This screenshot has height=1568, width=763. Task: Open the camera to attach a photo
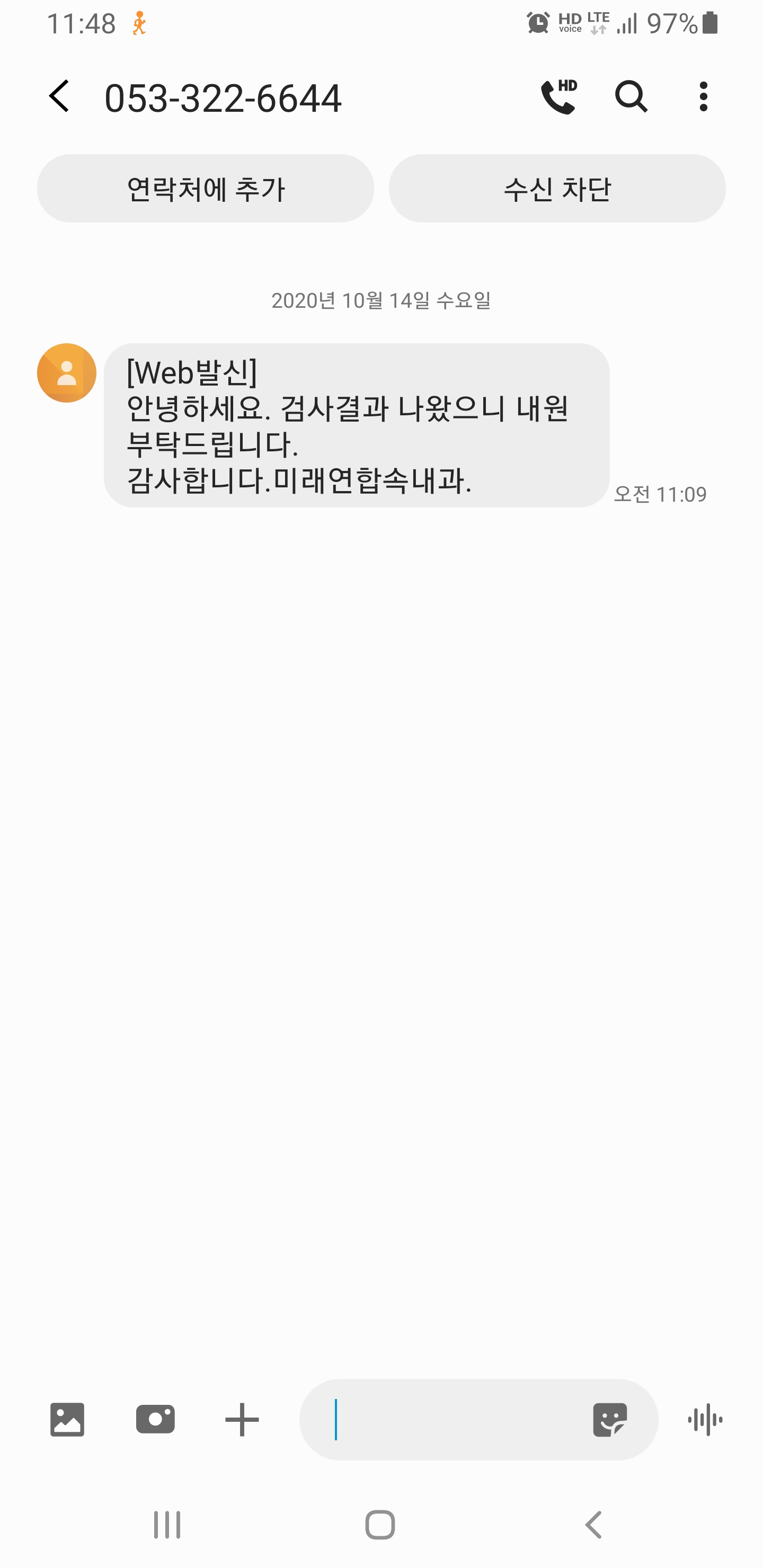[x=155, y=1420]
